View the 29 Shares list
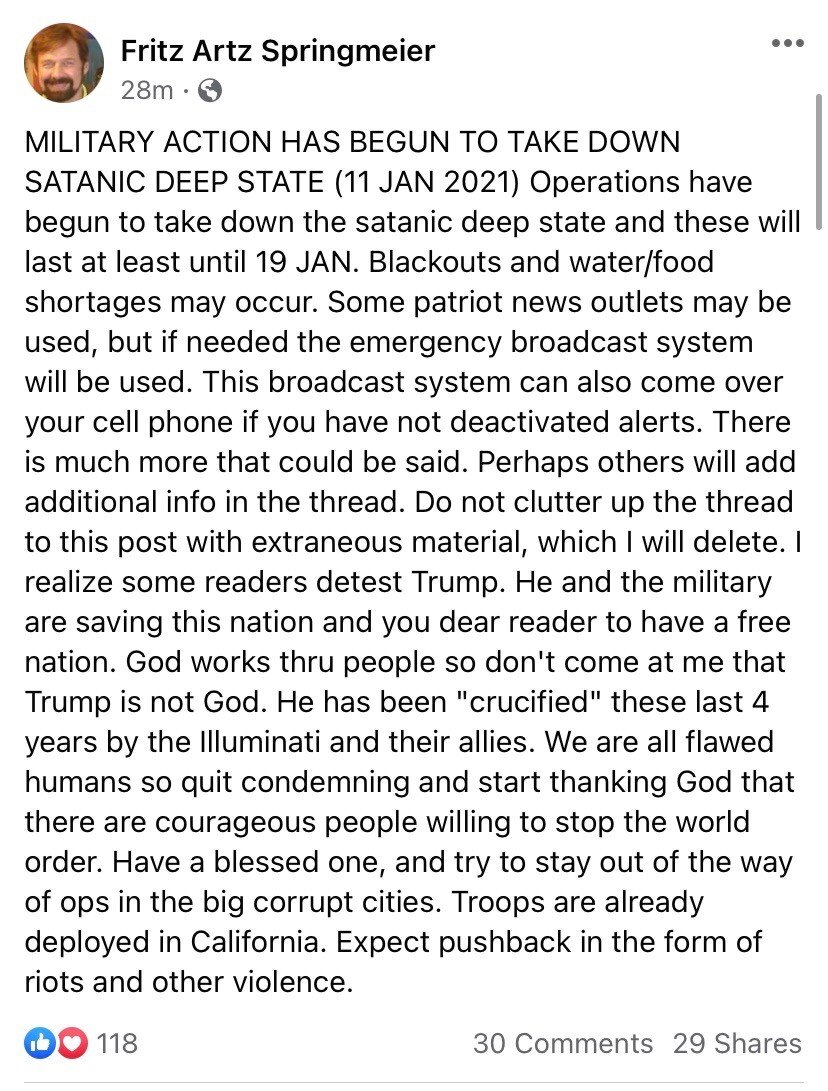This screenshot has height=1091, width=828. tap(737, 1044)
